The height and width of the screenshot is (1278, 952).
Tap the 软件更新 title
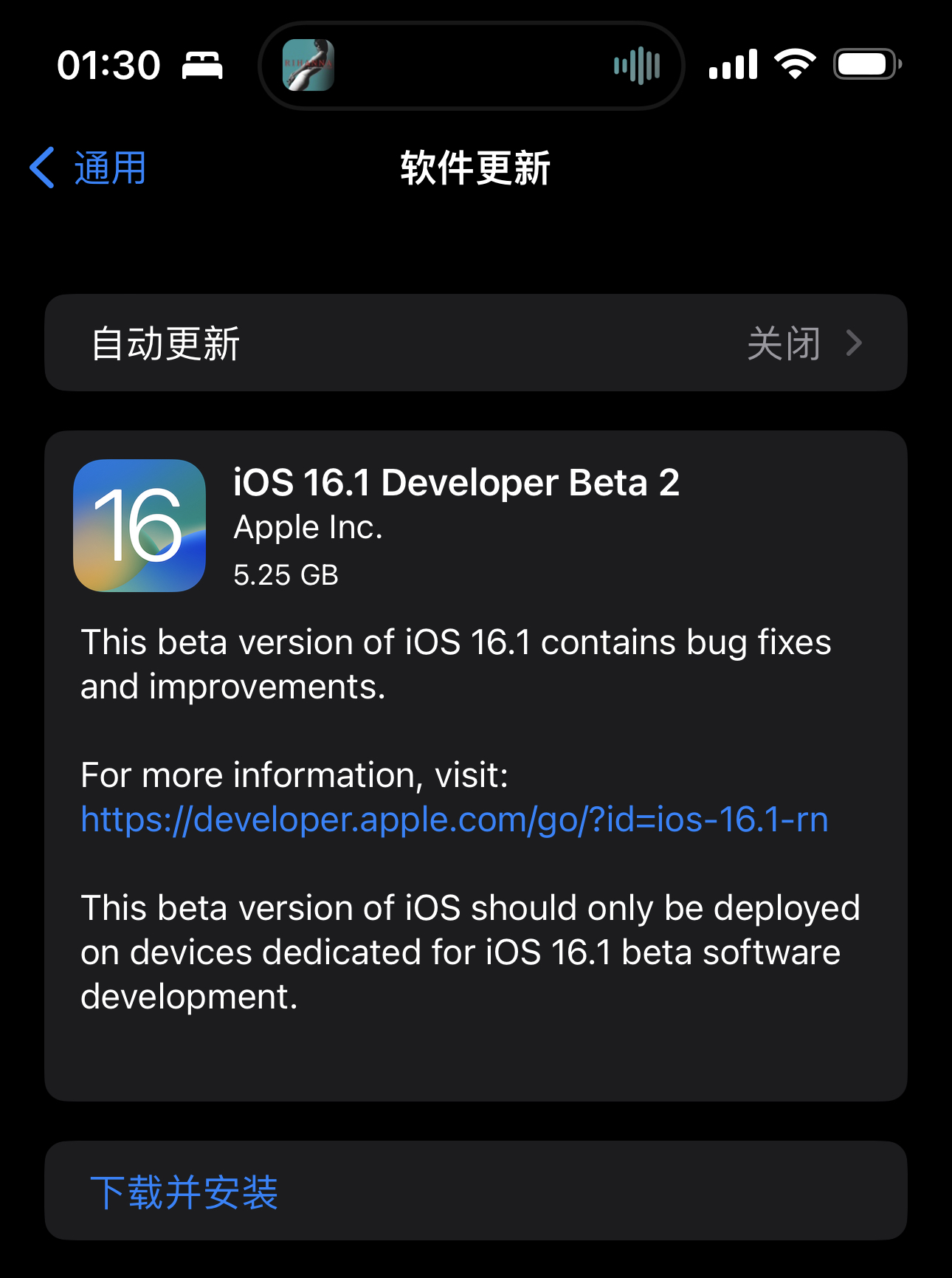click(x=475, y=167)
